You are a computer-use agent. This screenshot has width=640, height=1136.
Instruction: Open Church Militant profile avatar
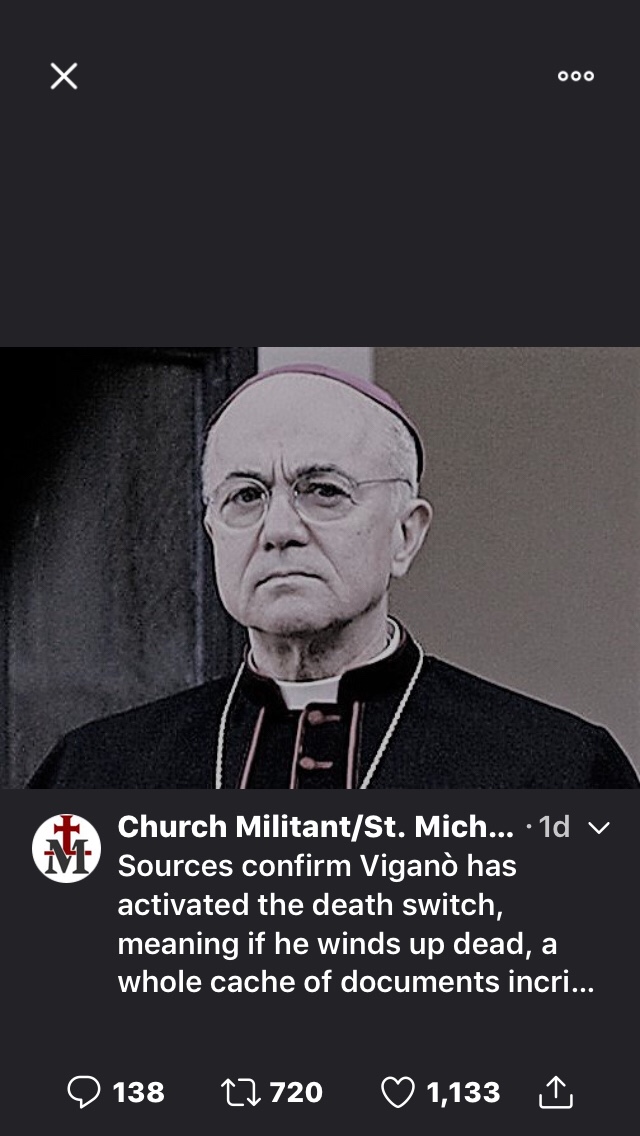click(x=66, y=848)
